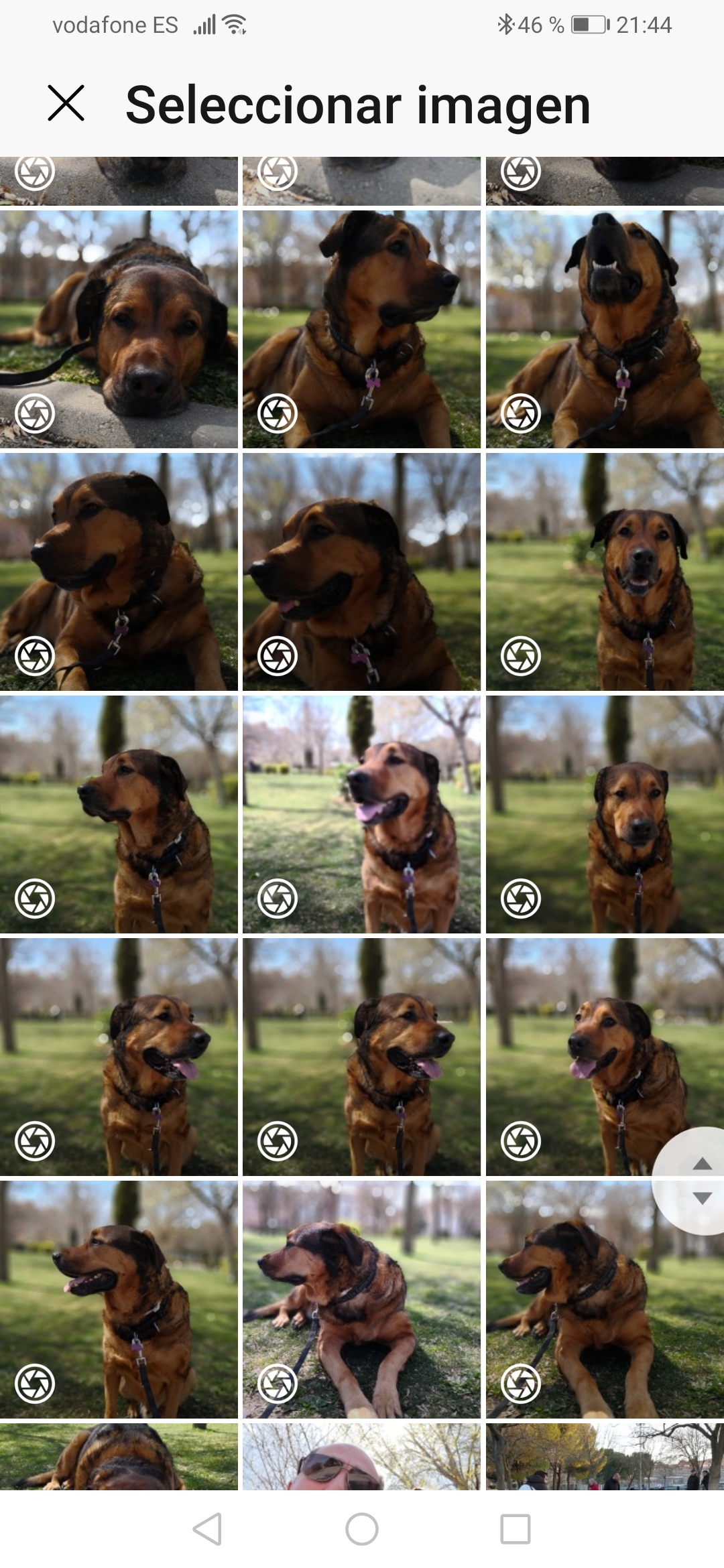Select photo of dog's face lying on pavement

coord(119,329)
